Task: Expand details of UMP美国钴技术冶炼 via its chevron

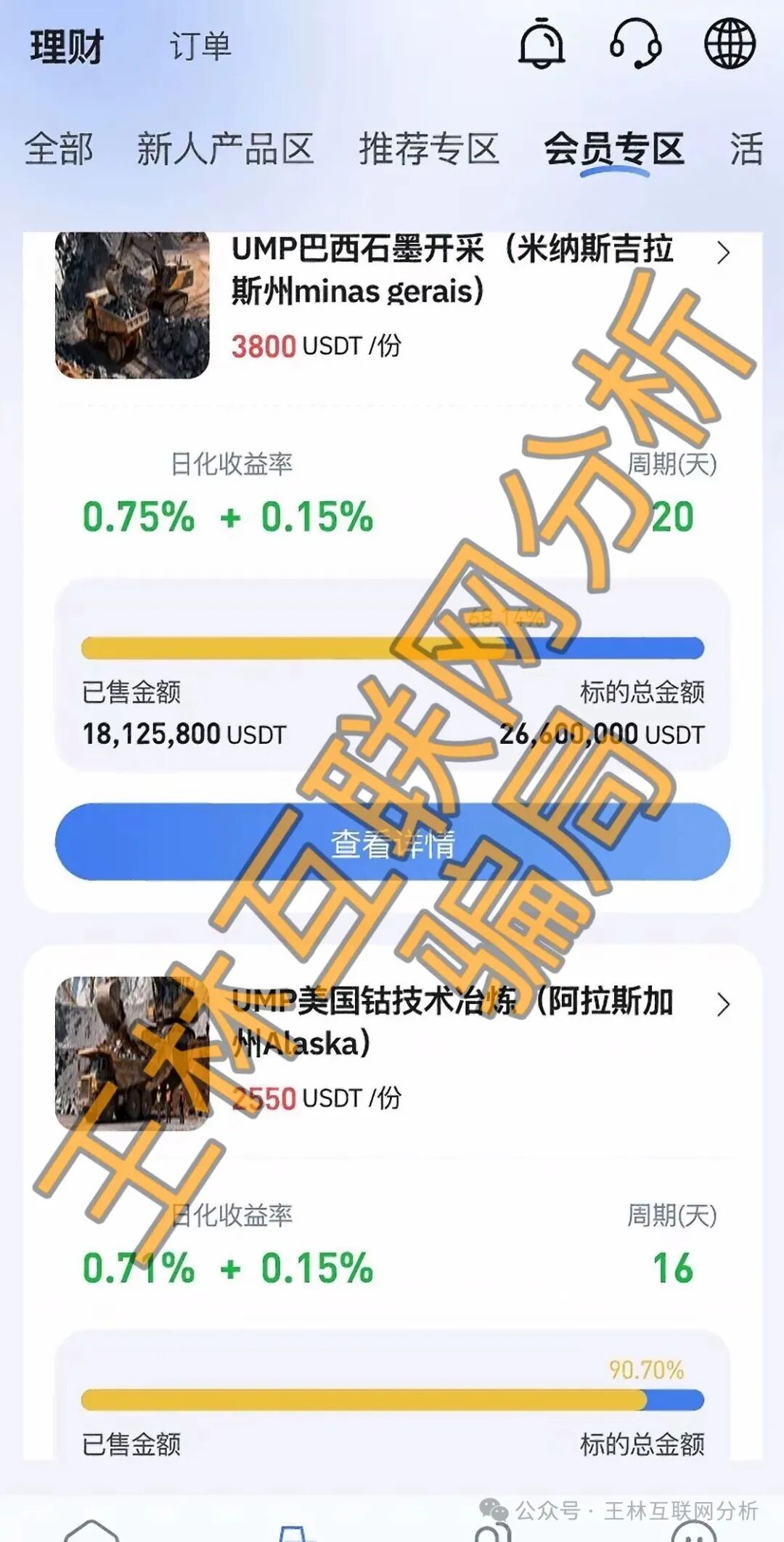Action: coord(723,1006)
